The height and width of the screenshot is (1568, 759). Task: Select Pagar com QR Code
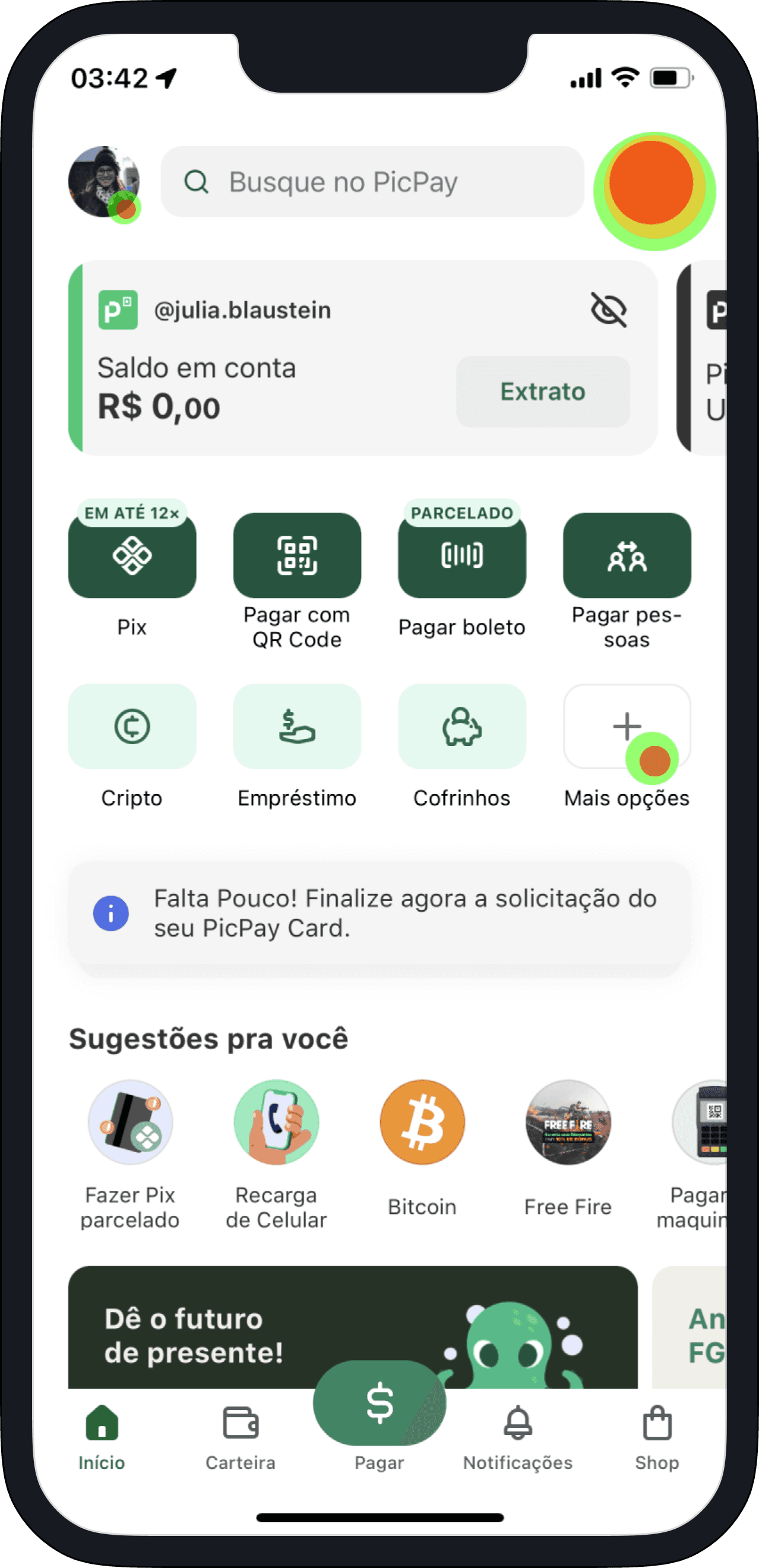297,555
